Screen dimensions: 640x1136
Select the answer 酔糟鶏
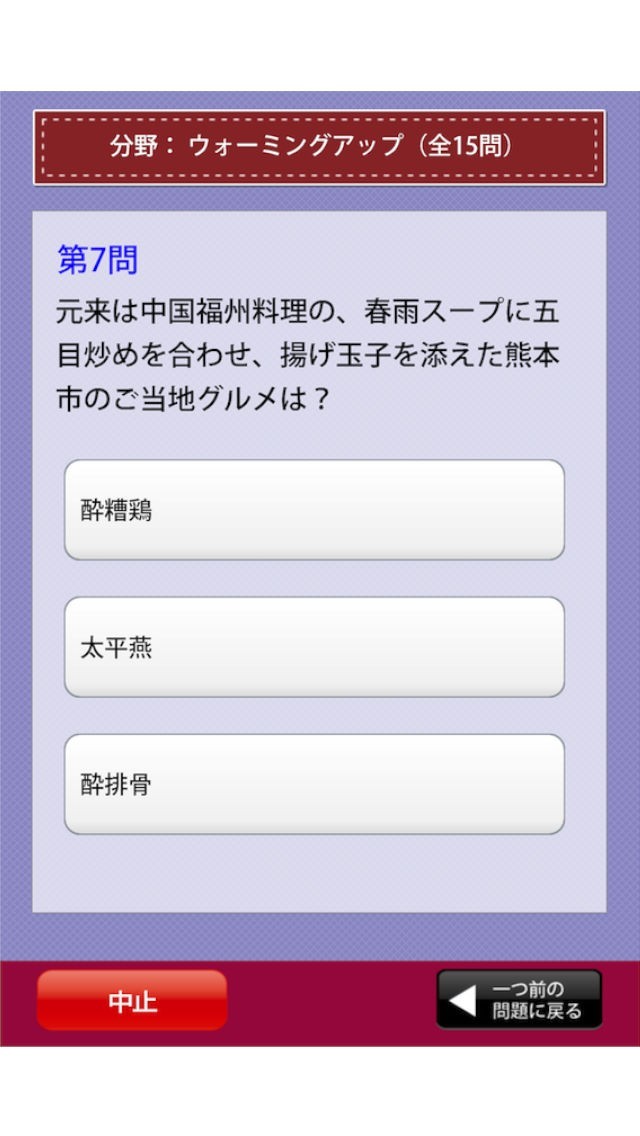click(x=314, y=510)
